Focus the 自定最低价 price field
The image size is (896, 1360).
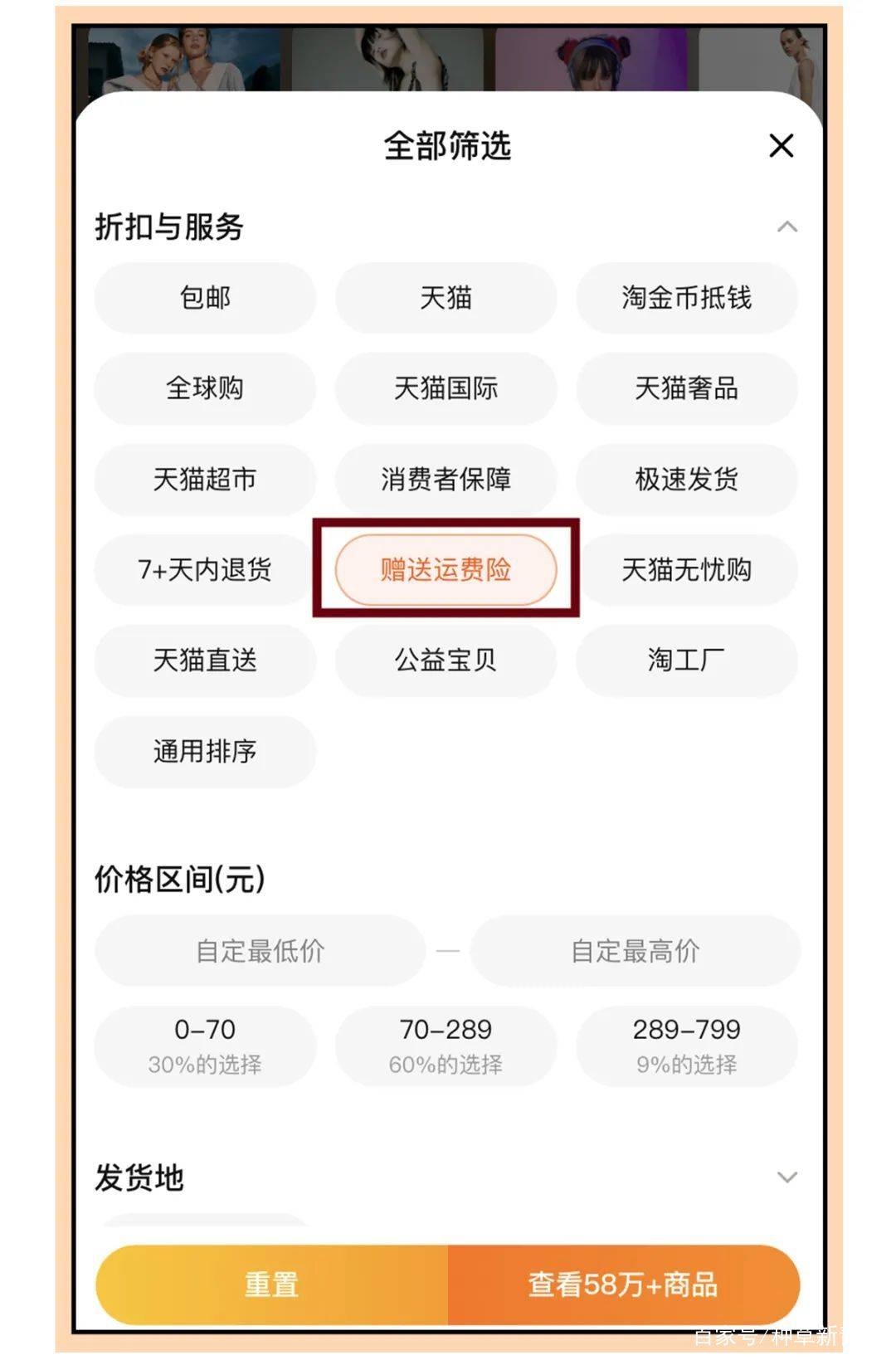tap(260, 950)
